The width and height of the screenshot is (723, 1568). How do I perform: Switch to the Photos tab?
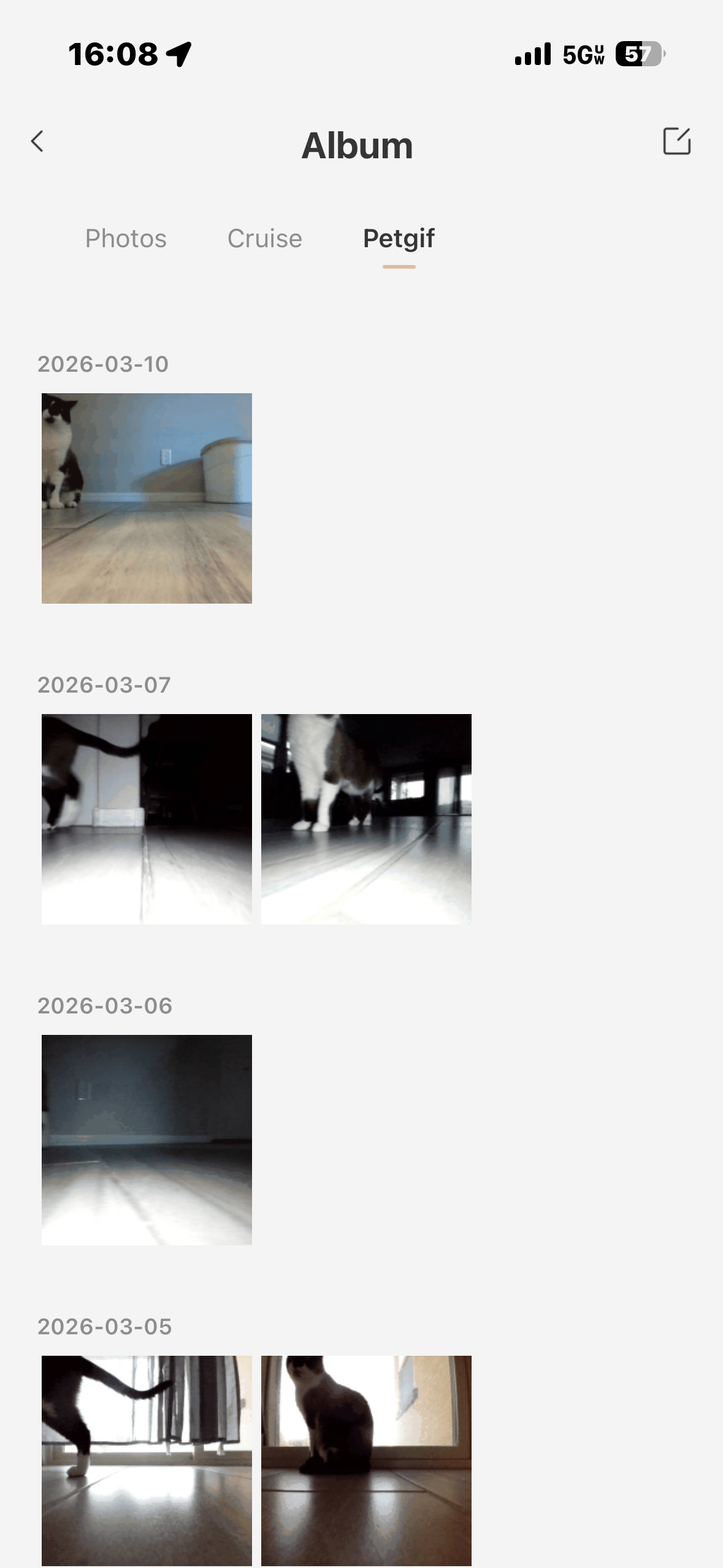(126, 239)
